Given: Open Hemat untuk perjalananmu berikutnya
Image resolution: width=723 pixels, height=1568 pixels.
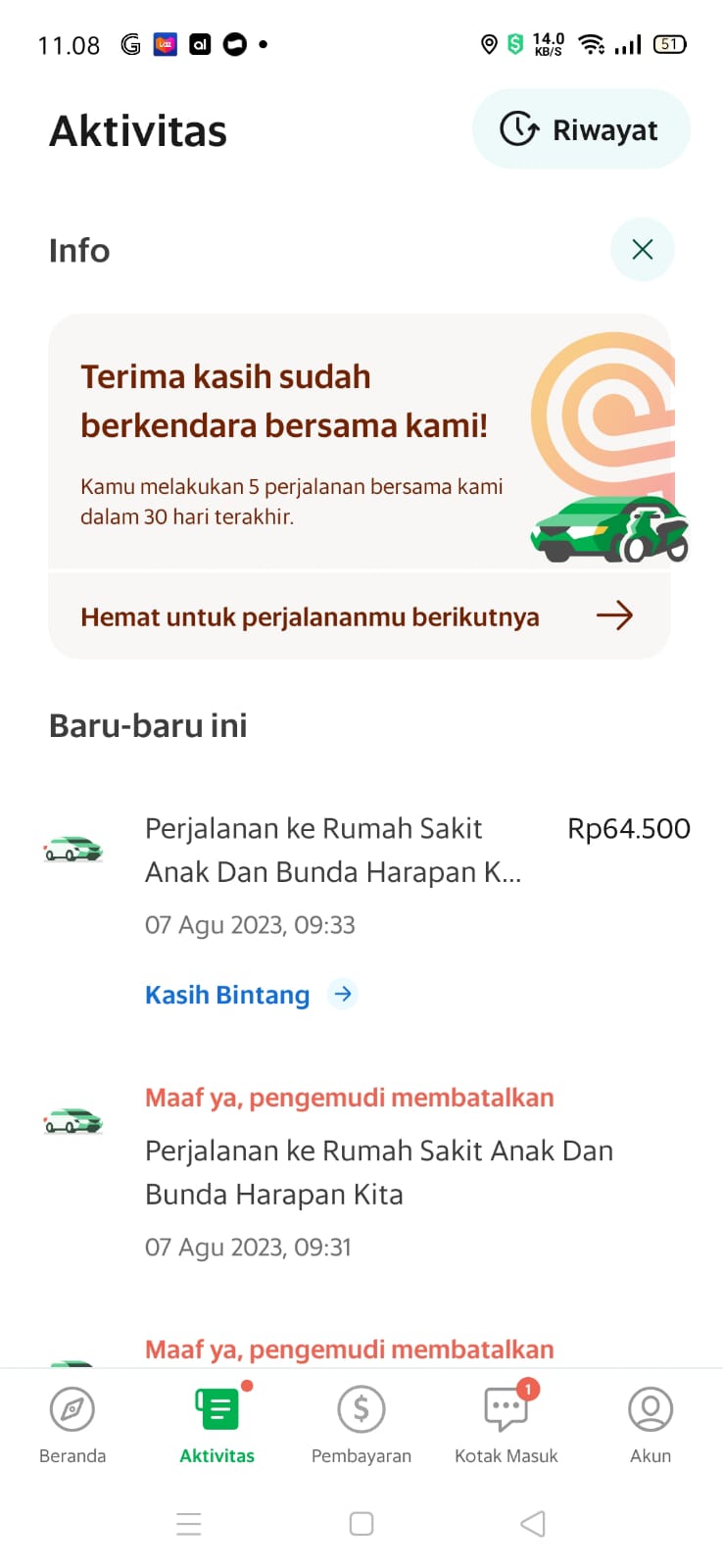Looking at the screenshot, I should click(359, 616).
